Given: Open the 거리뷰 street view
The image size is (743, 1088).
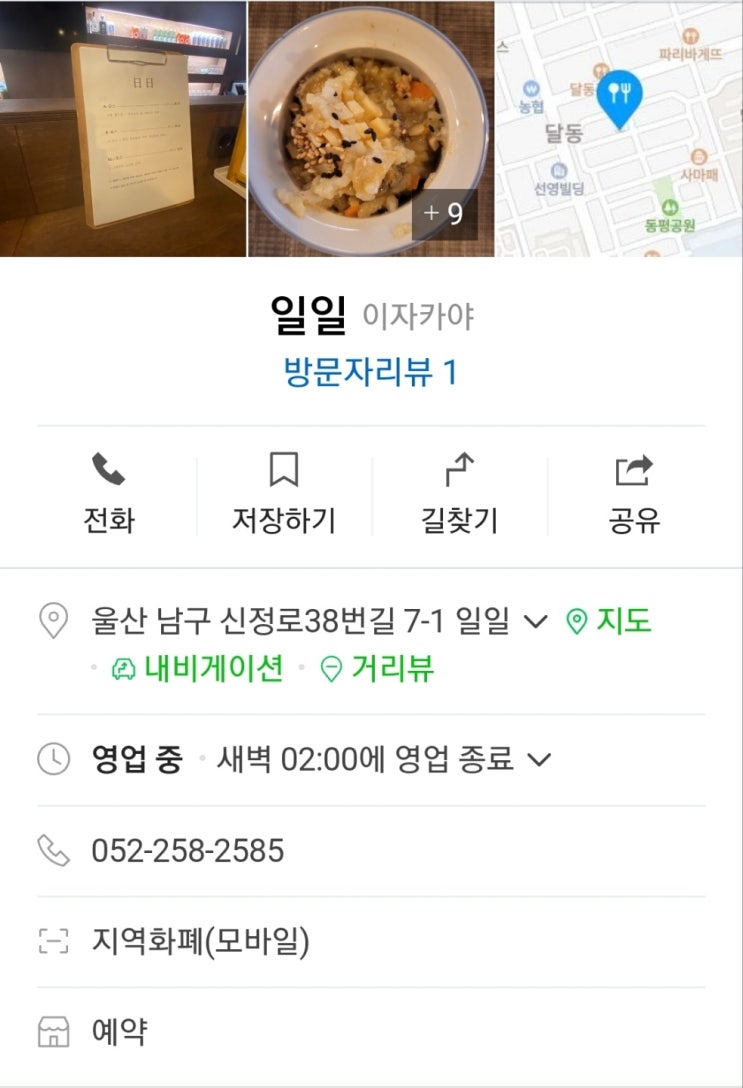Looking at the screenshot, I should point(377,668).
